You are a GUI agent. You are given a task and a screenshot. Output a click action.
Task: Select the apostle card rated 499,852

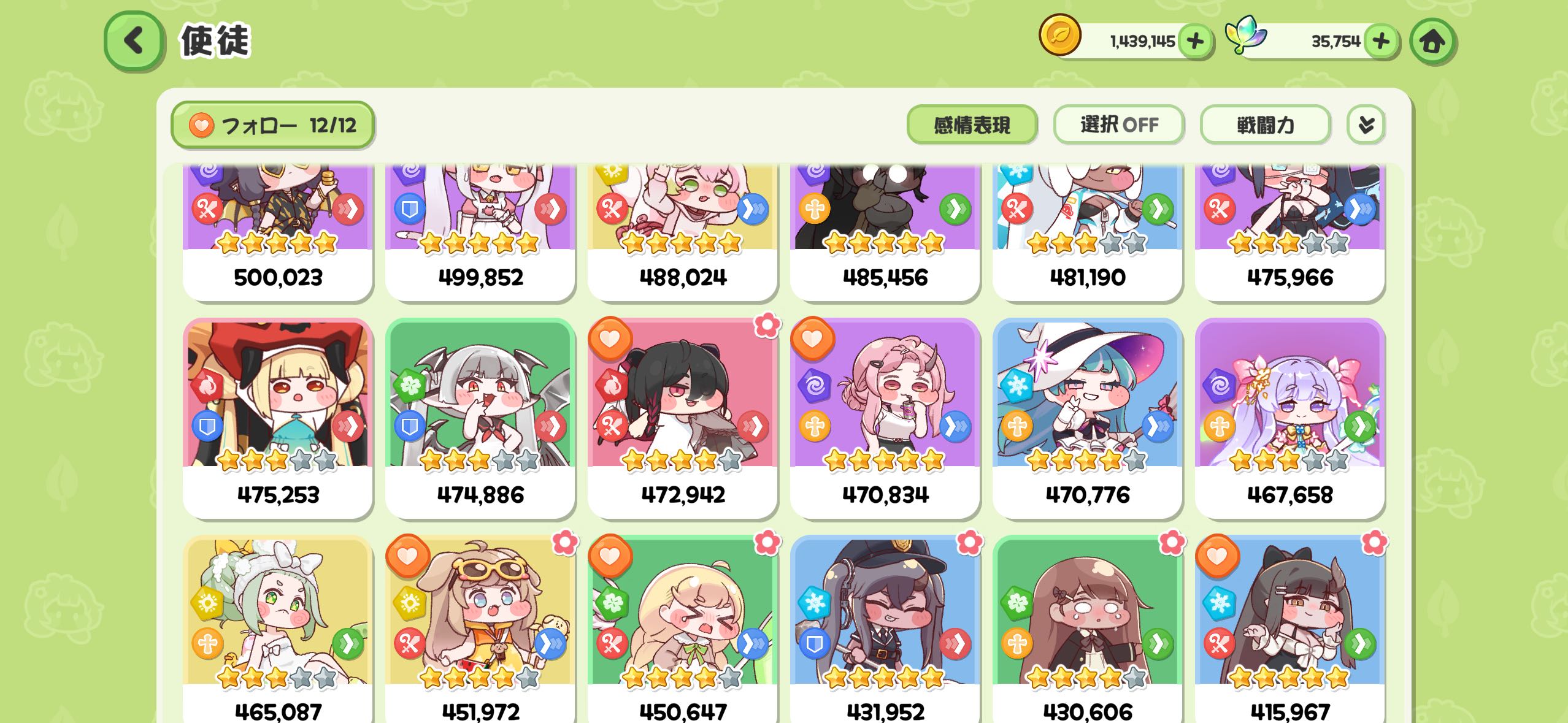(x=480, y=233)
